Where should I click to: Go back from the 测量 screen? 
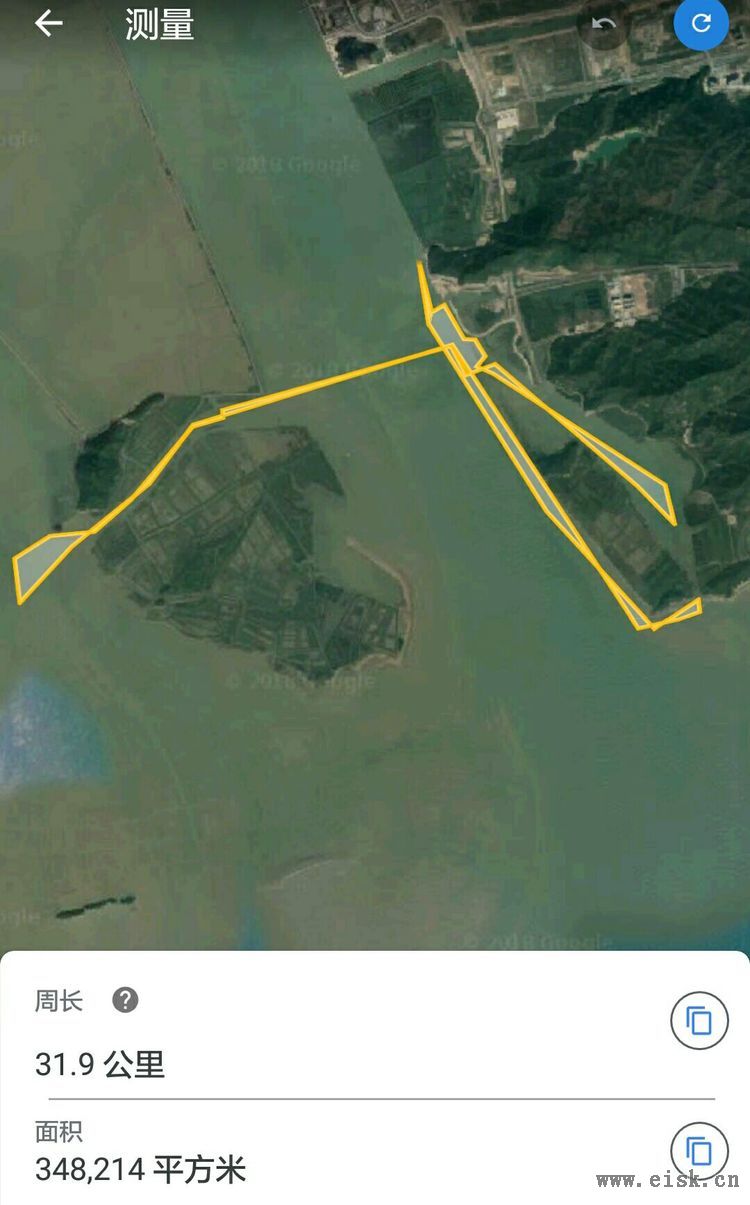pyautogui.click(x=48, y=24)
